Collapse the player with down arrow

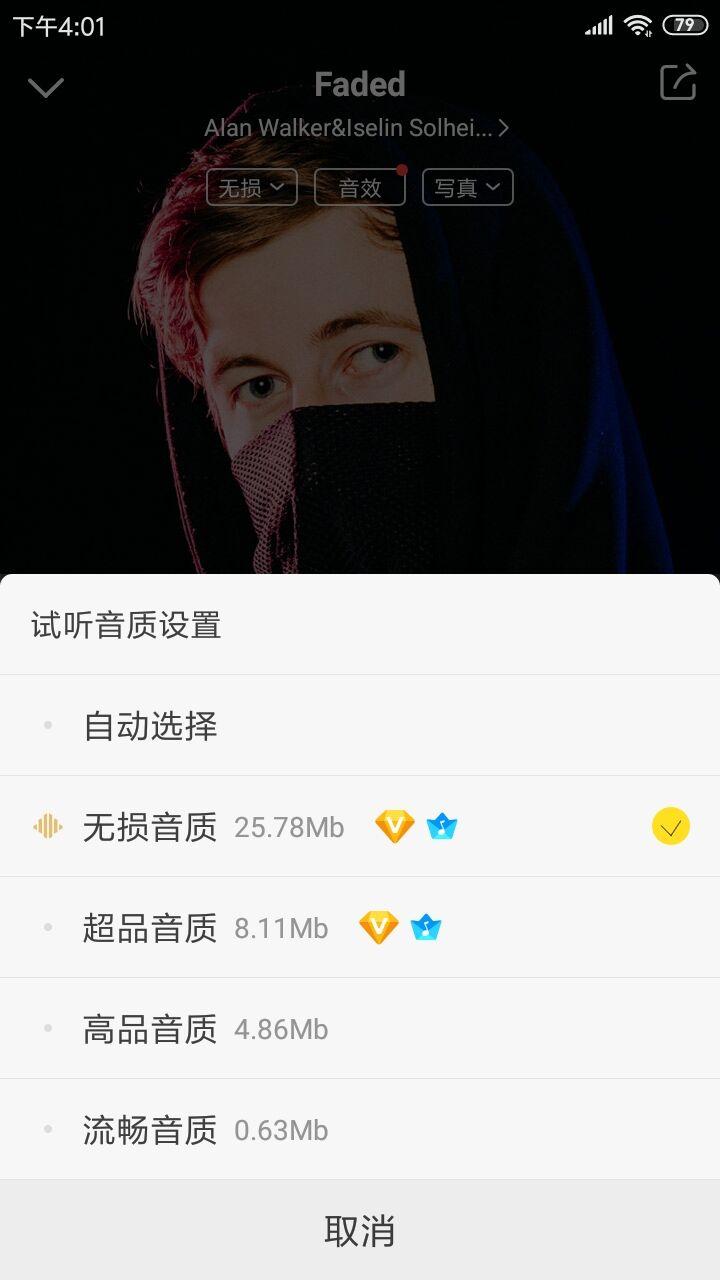pyautogui.click(x=46, y=88)
